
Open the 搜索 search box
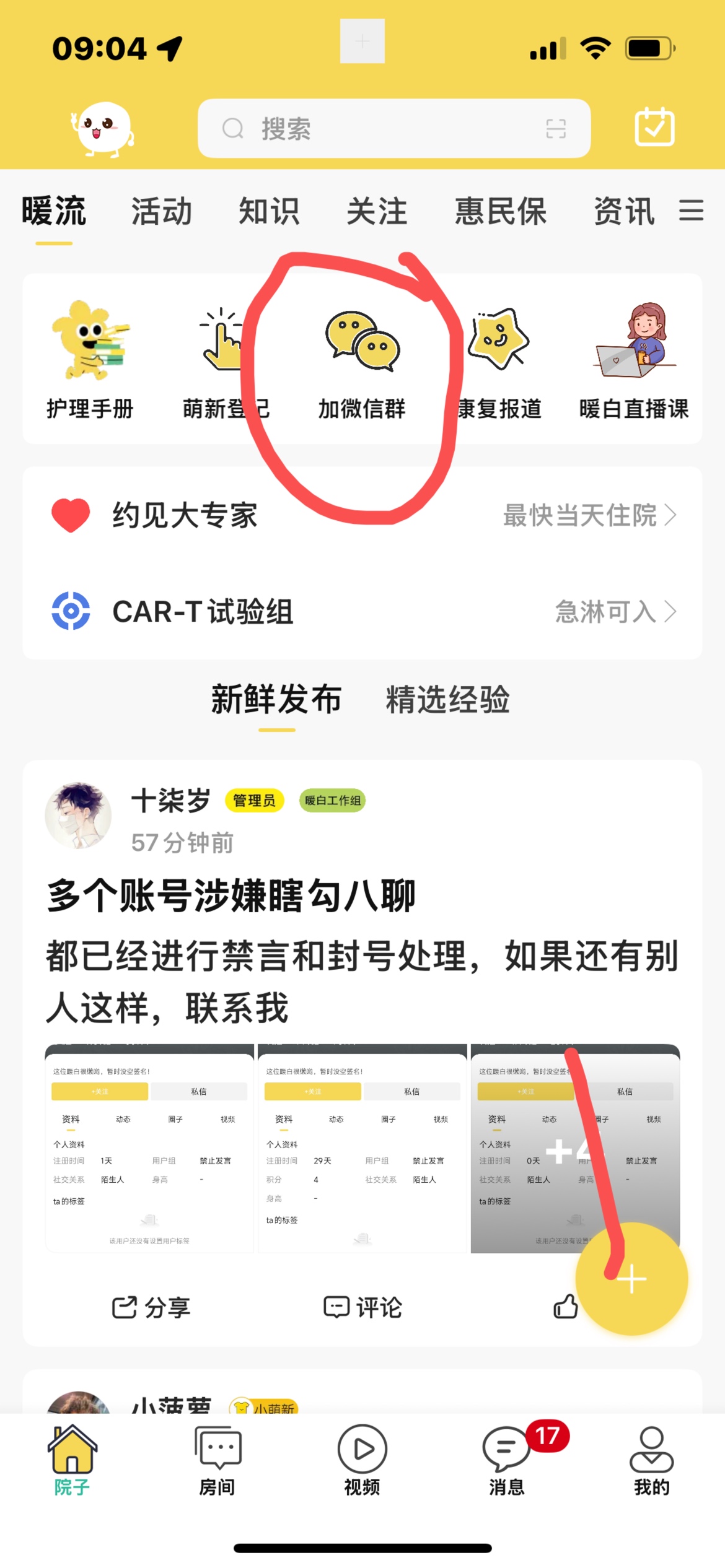tap(372, 128)
